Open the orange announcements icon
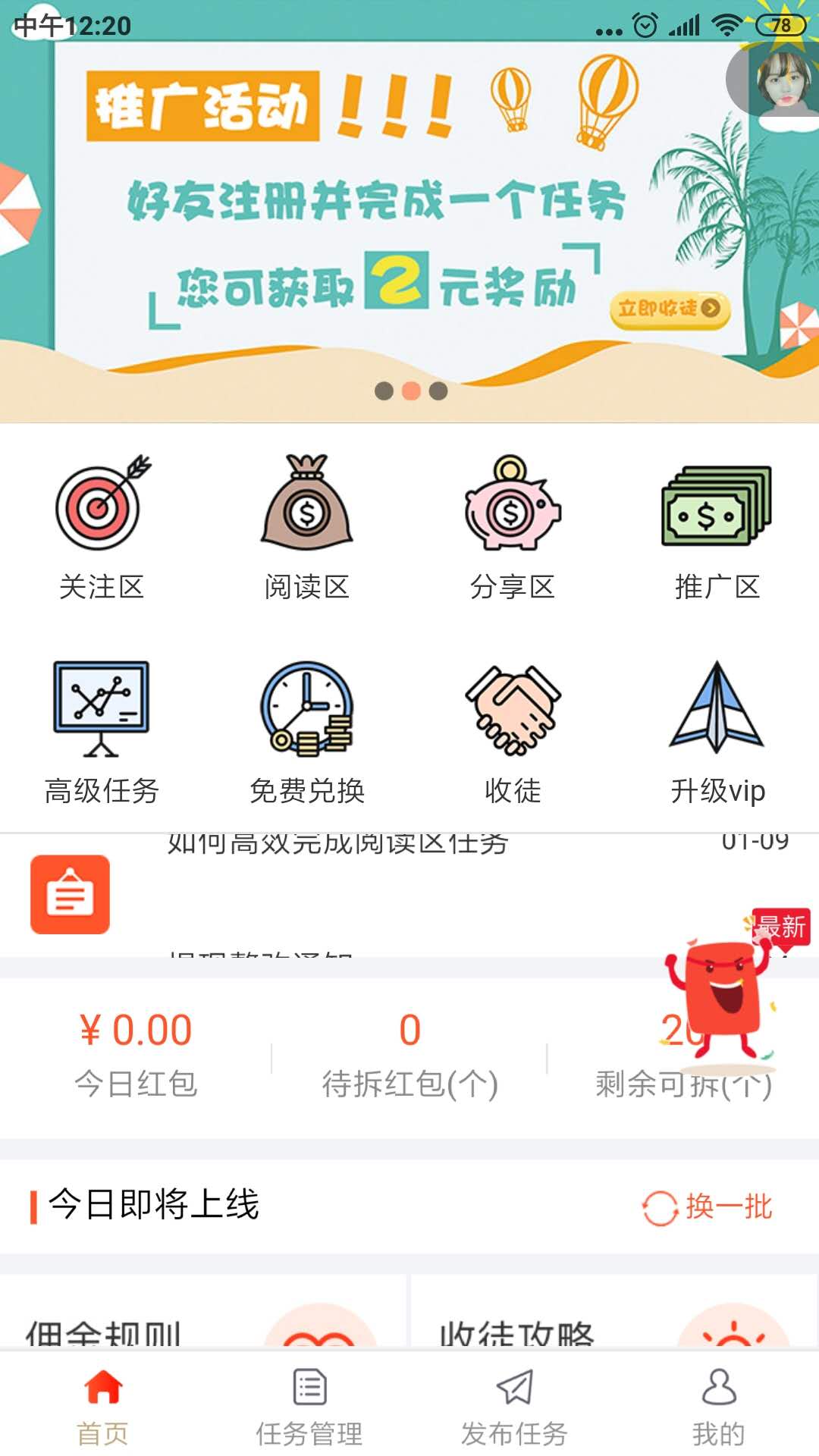The image size is (819, 1456). [x=70, y=894]
